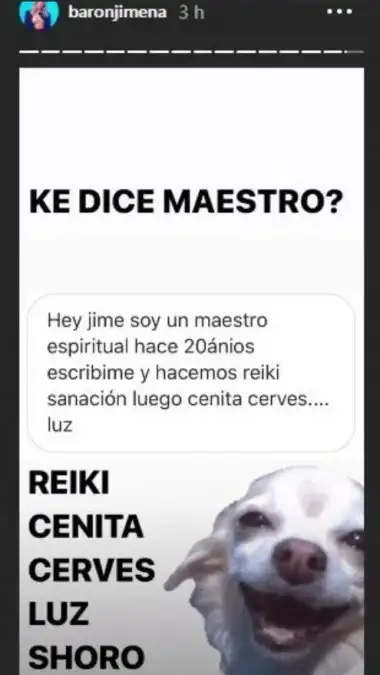Screen dimensions: 380x675
Task: Open baronjimena's profile picture
Action: 39,15
